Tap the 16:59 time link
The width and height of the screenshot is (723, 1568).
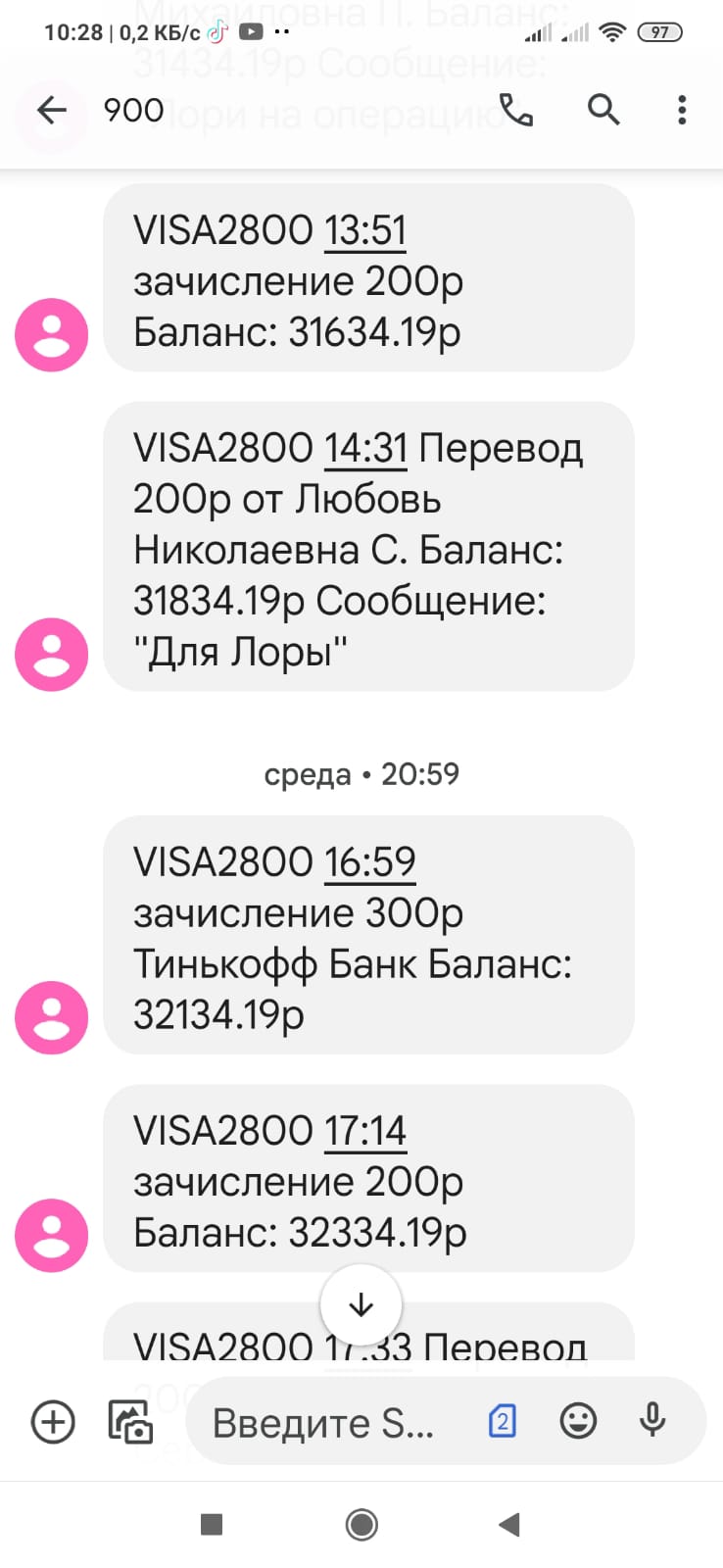click(369, 862)
